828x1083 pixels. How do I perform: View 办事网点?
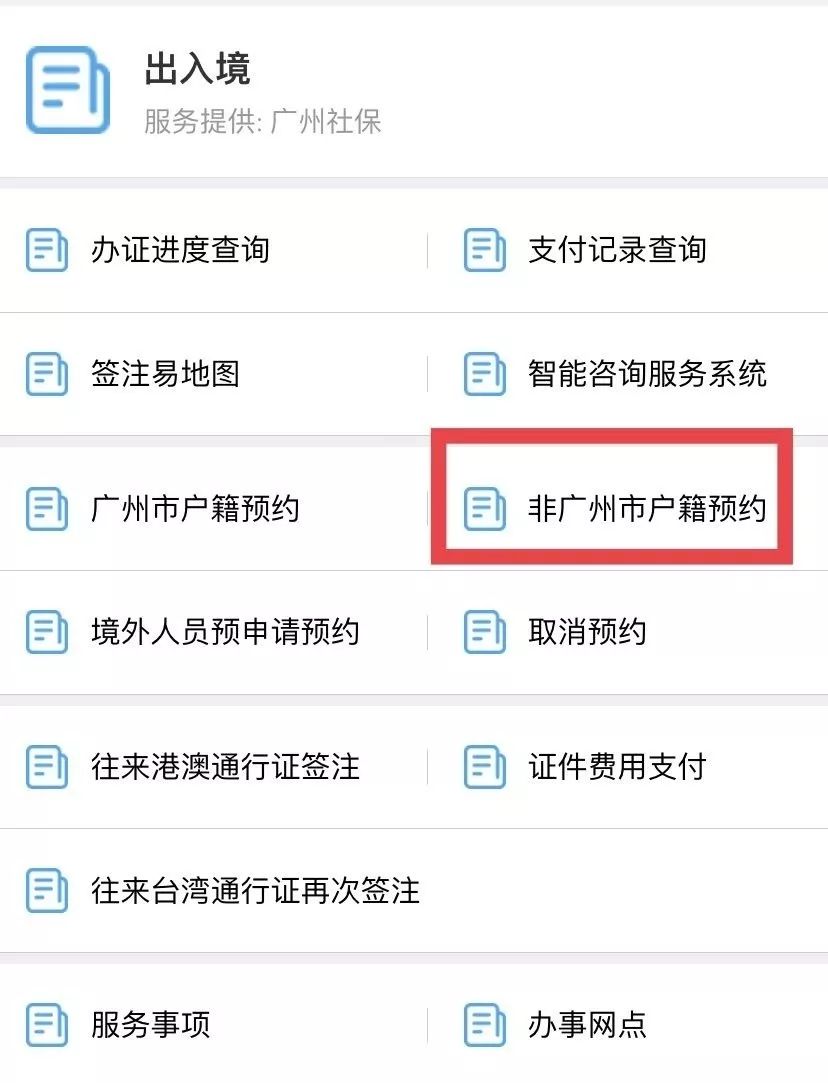click(587, 1025)
